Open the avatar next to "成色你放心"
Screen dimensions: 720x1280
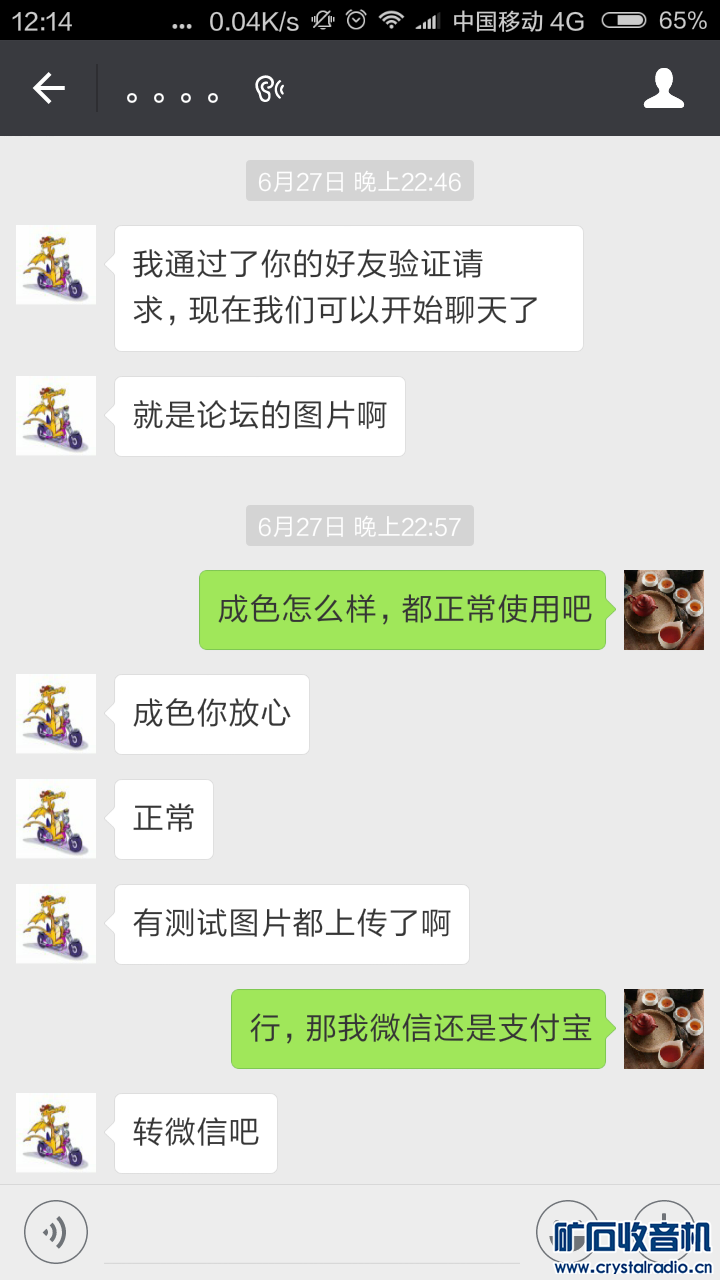56,714
